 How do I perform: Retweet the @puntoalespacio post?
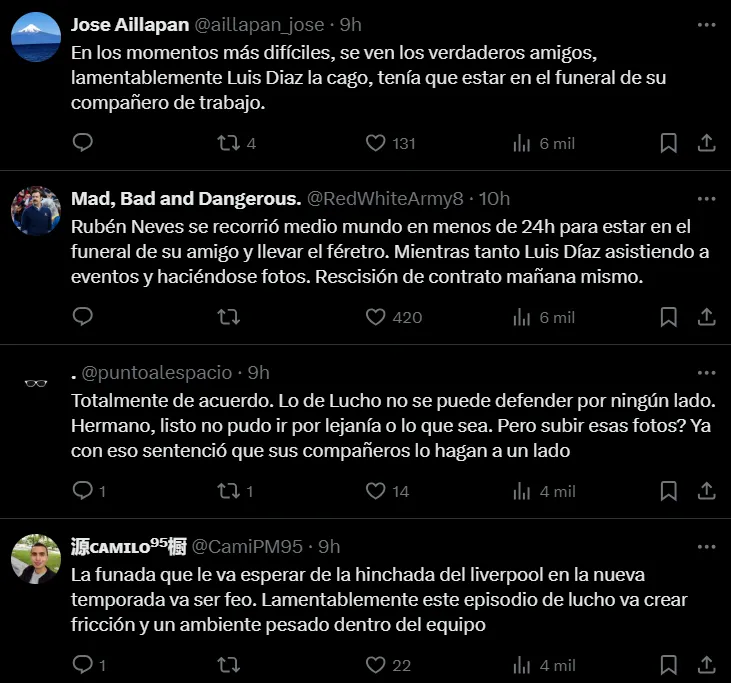[x=229, y=491]
